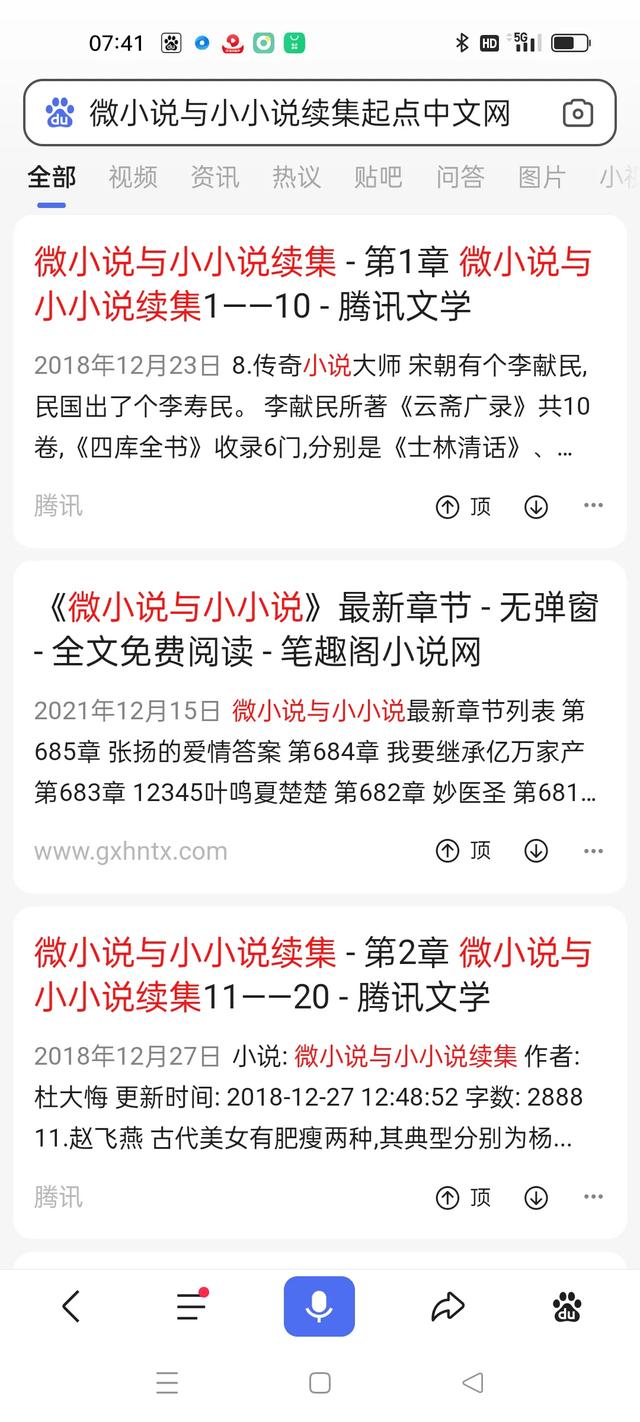The image size is (640, 1422).
Task: Downvote the 笔趣阁小说网 result
Action: pos(536,851)
